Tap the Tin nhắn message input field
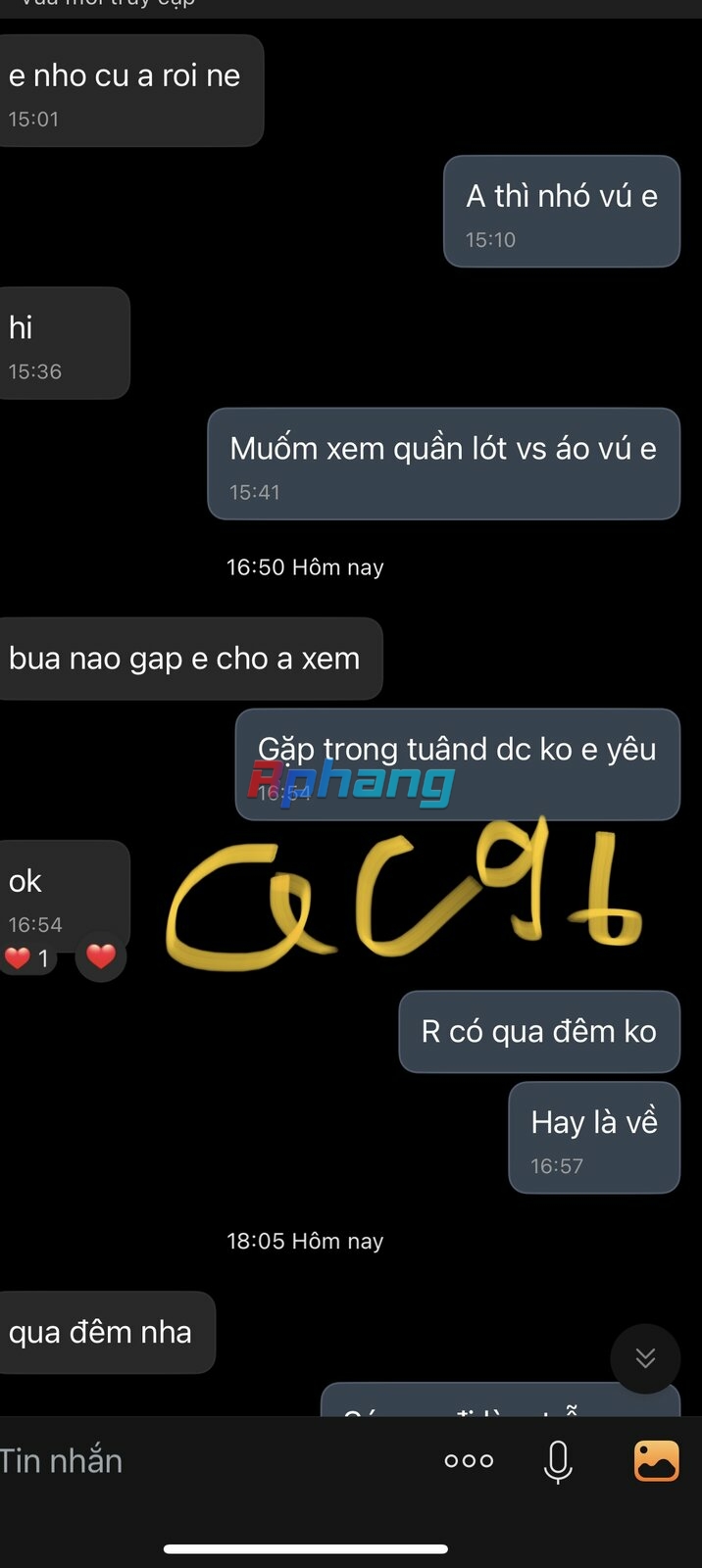702x1568 pixels. click(196, 1460)
